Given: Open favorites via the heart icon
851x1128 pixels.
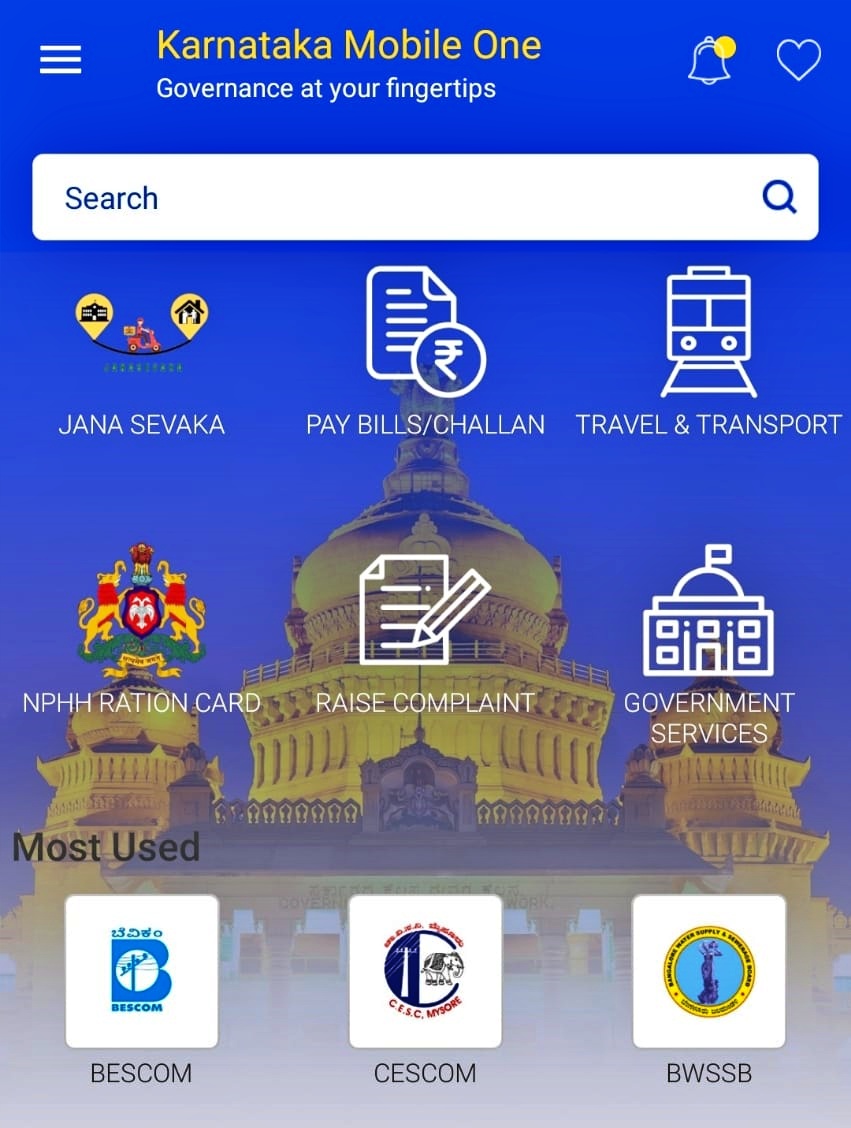Looking at the screenshot, I should pyautogui.click(x=798, y=61).
